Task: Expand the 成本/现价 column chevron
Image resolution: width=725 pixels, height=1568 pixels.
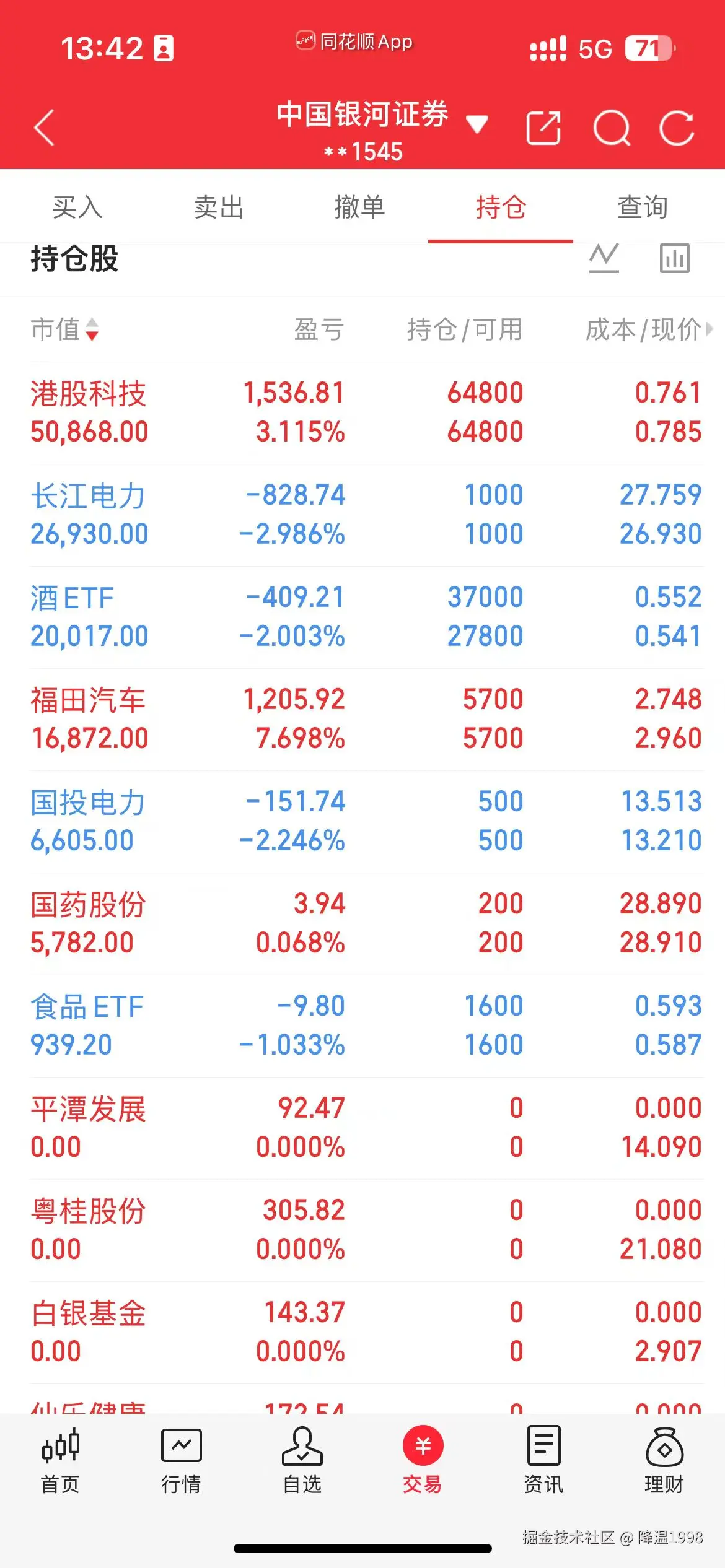Action: (711, 331)
